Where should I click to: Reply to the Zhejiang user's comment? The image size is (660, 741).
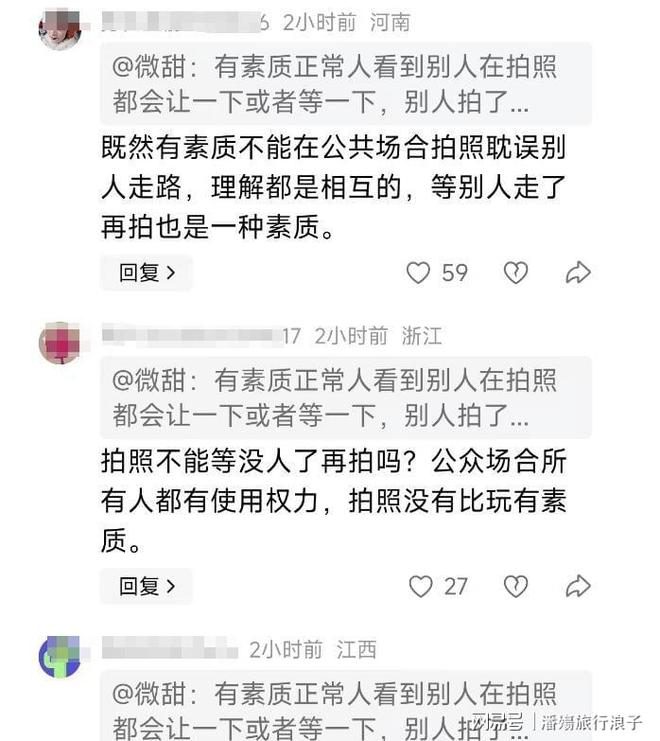coord(146,586)
